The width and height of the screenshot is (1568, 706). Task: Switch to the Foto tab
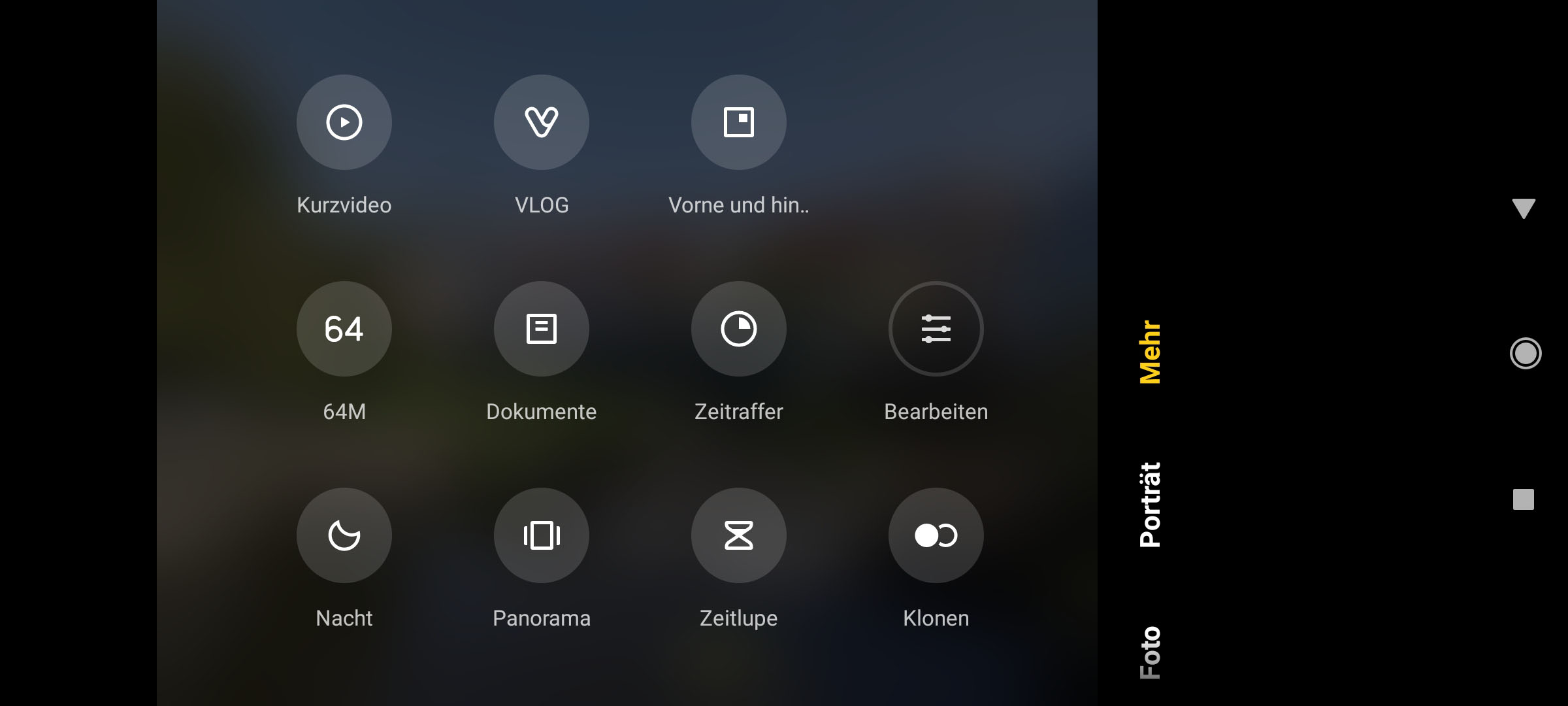[1150, 652]
